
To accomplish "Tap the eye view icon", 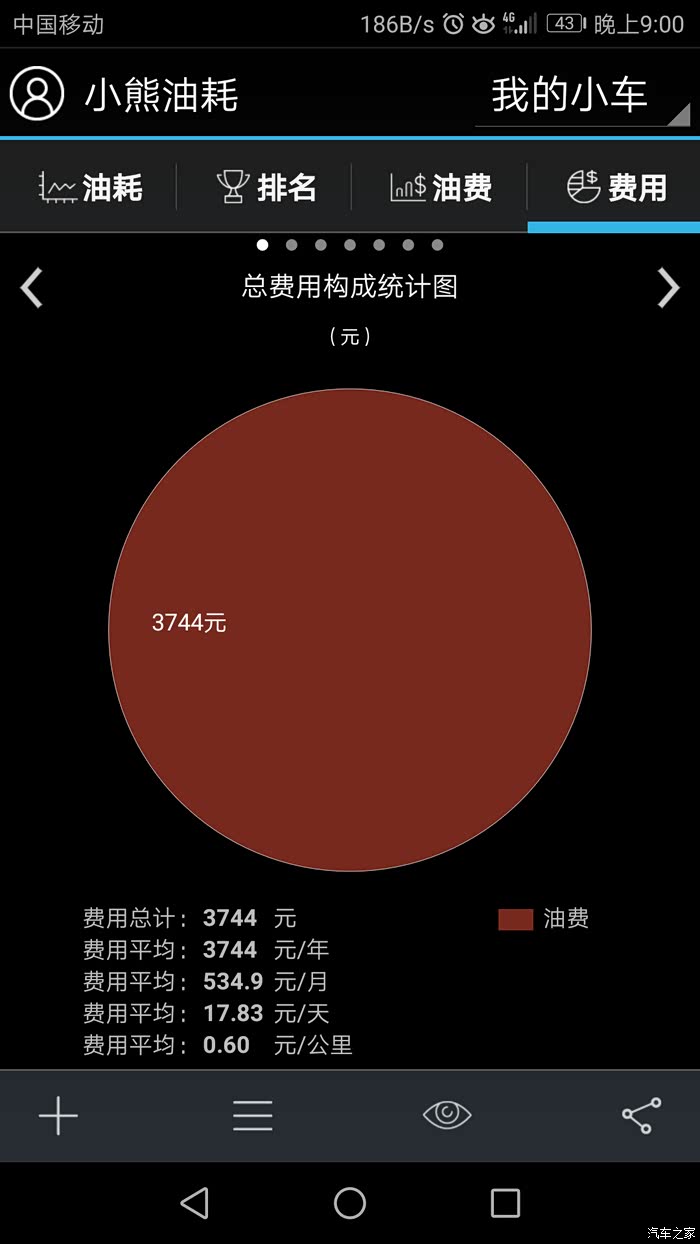I will tap(447, 1114).
